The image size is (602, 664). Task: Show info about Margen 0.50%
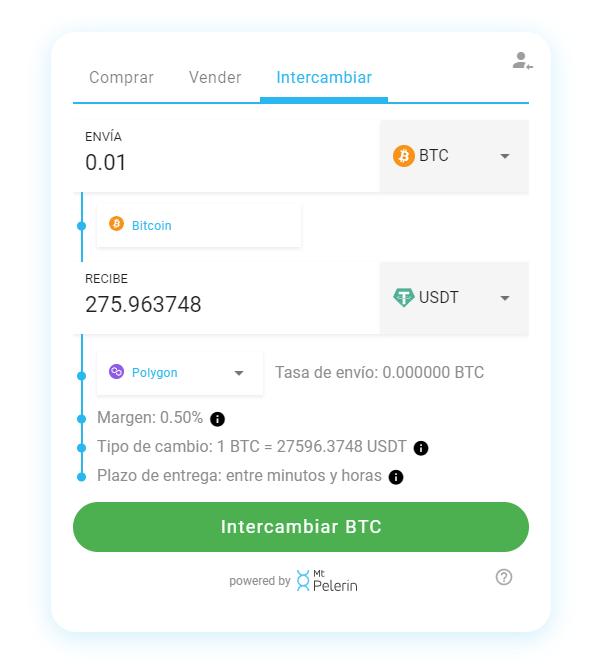coord(217,418)
